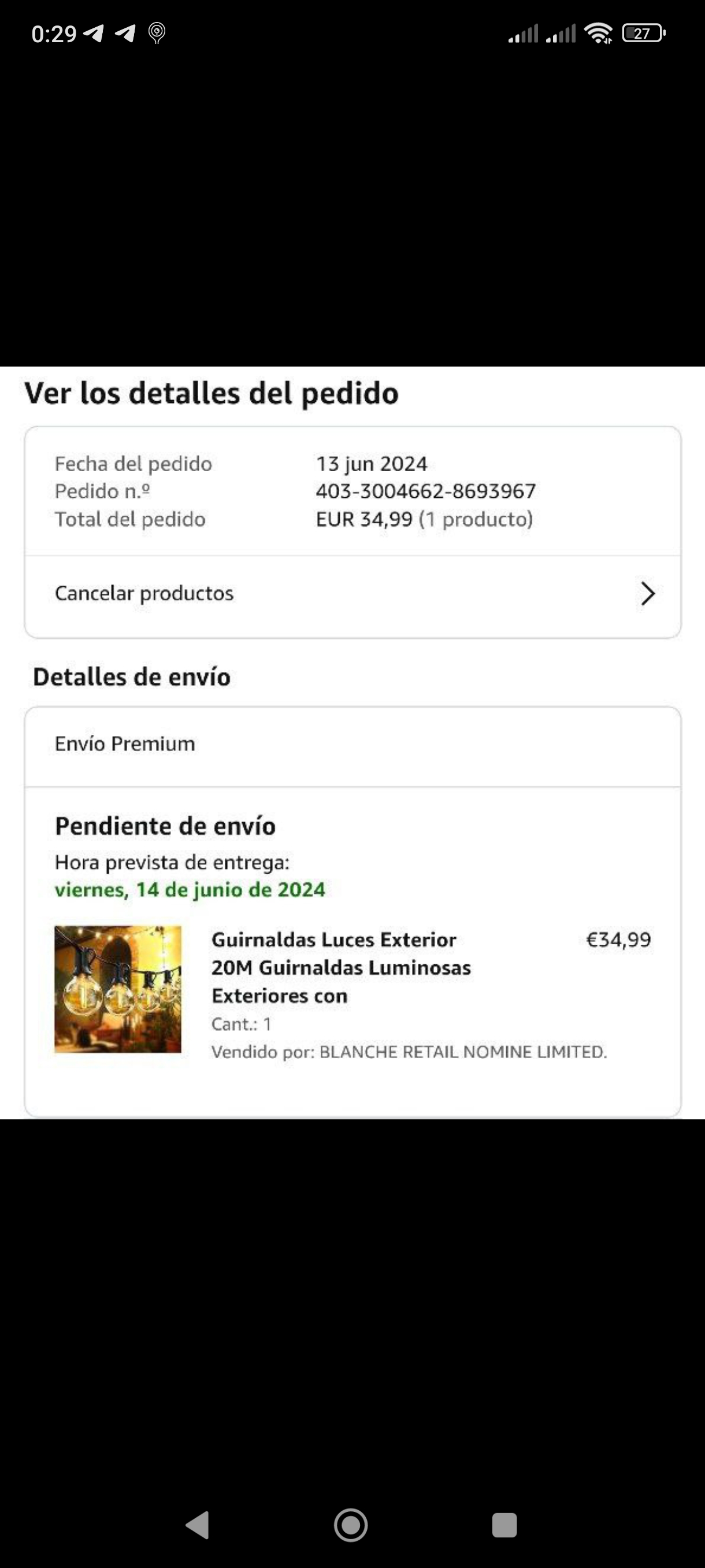Go back with the system back button
The width and height of the screenshot is (705, 1568).
(x=198, y=1525)
